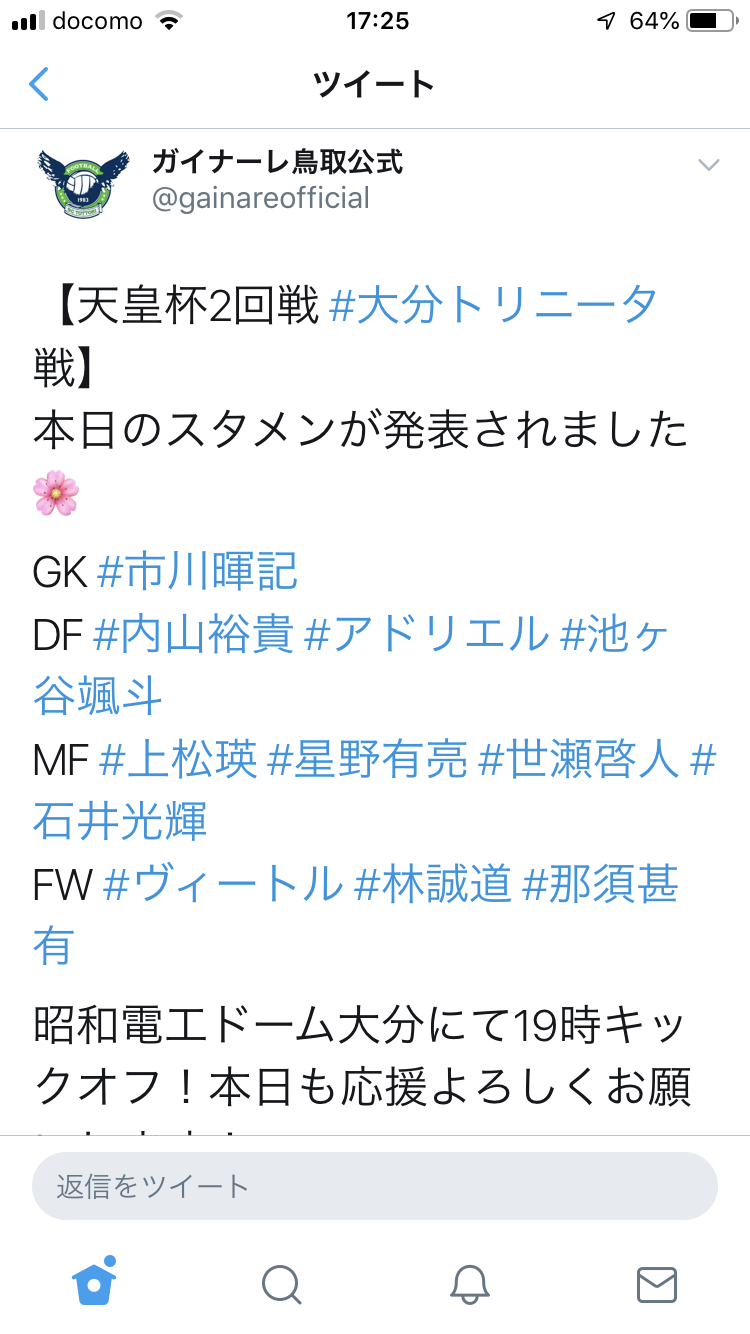Viewport: 750px width, 1334px height.
Task: Switch to the Home tab
Action: pos(94,1283)
